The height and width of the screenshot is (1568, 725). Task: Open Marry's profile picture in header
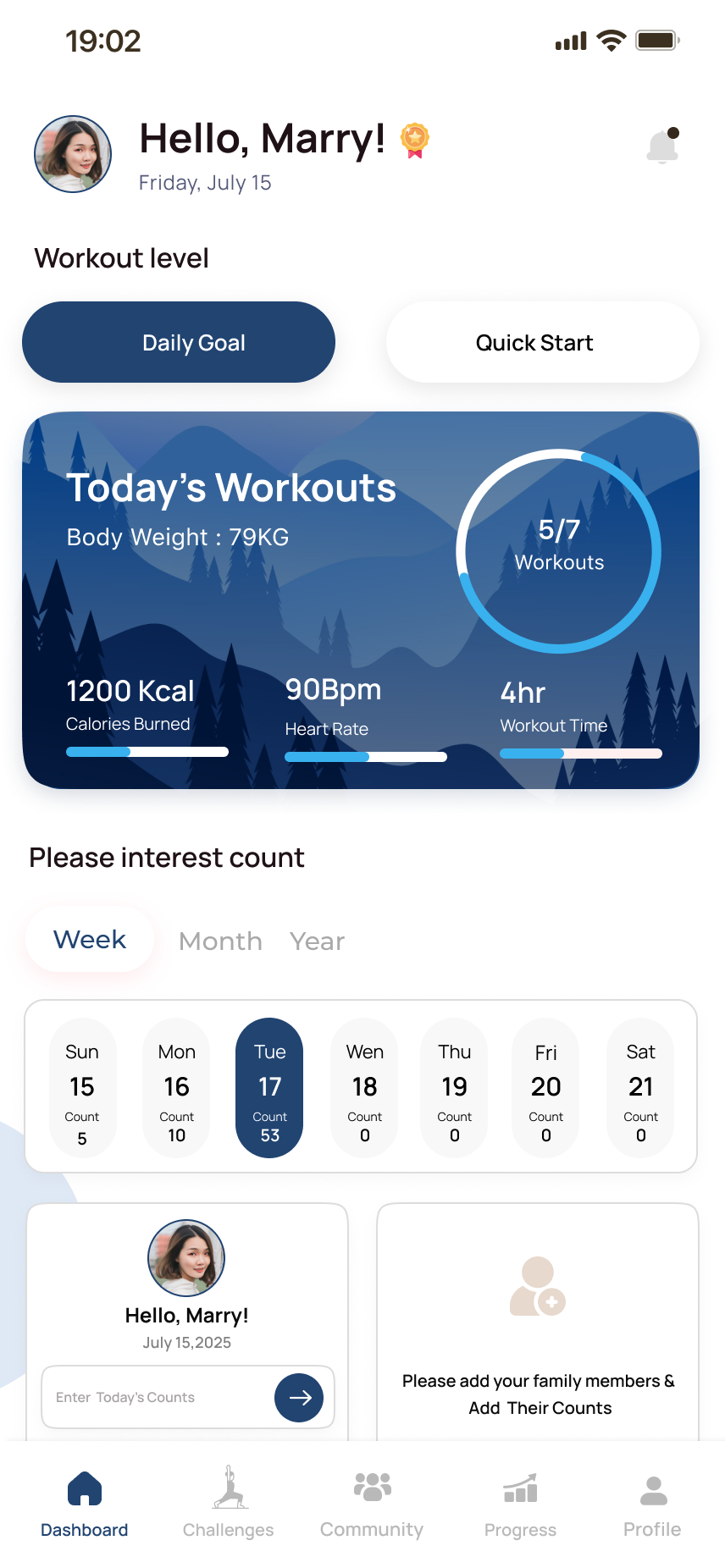73,154
